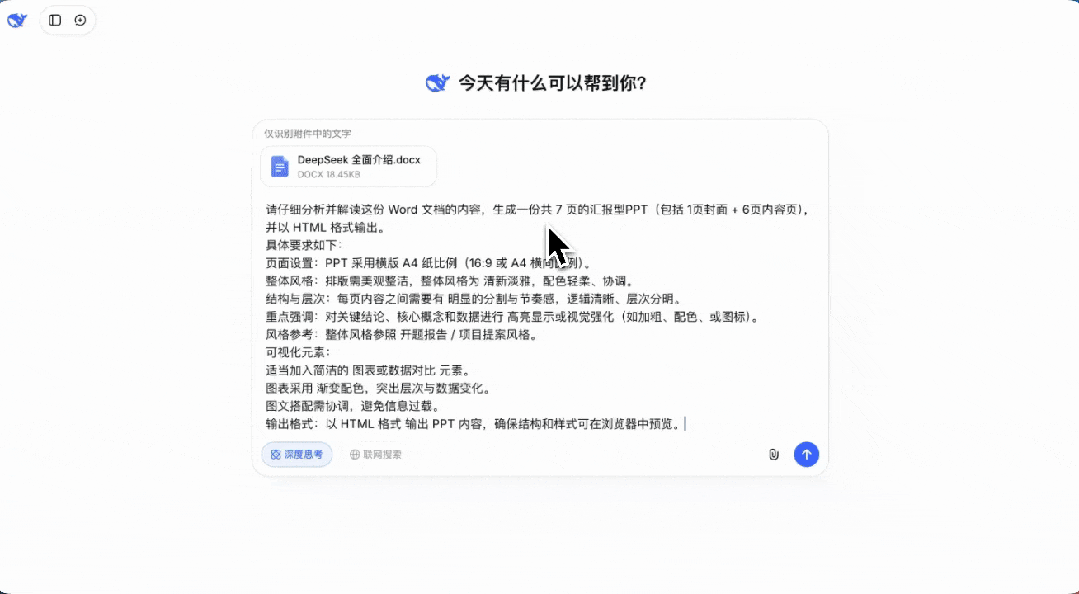Enable 联网搜索 web search

coord(376,454)
